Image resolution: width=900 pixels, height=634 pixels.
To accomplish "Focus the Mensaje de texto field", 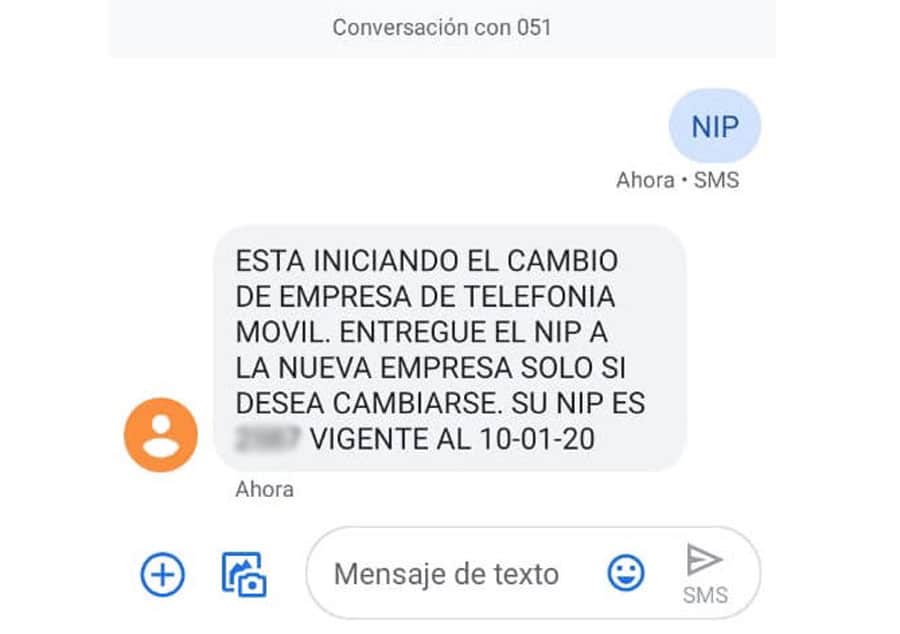I will [446, 574].
